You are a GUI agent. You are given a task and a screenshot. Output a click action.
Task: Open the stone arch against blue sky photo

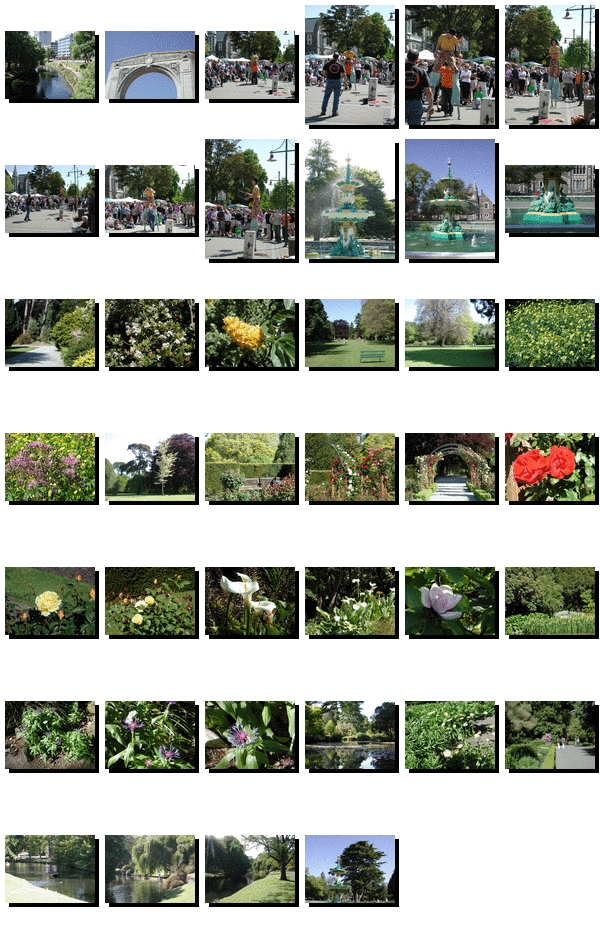click(150, 65)
